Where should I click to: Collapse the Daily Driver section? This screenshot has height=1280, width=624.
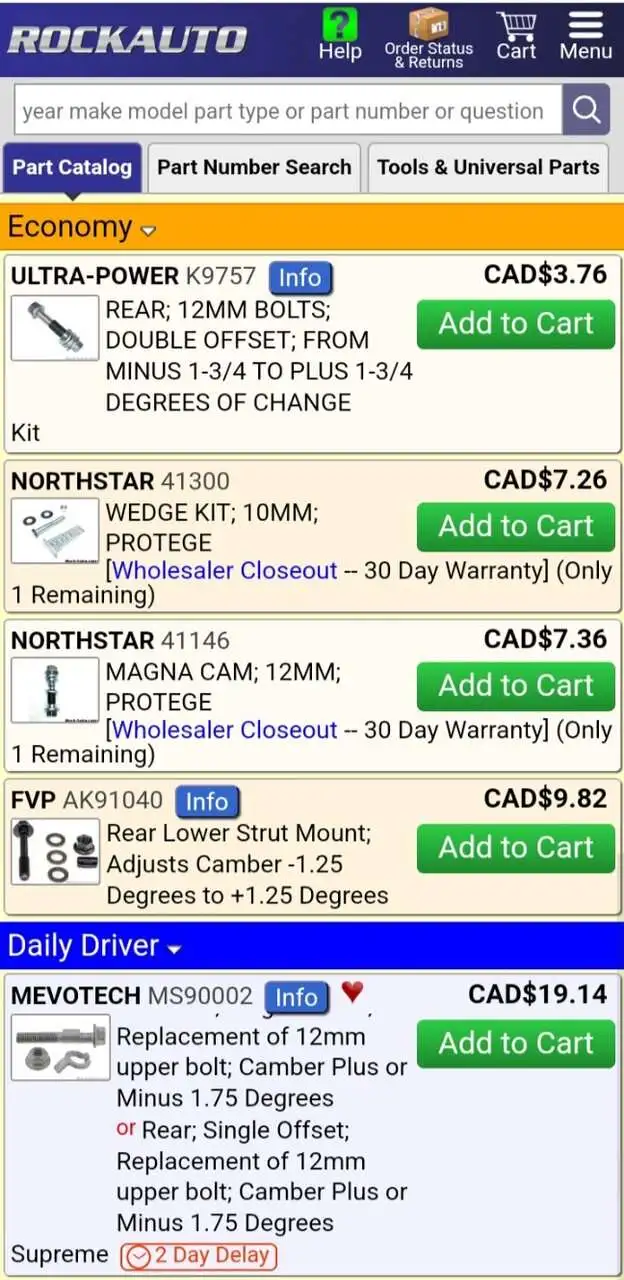[x=94, y=946]
